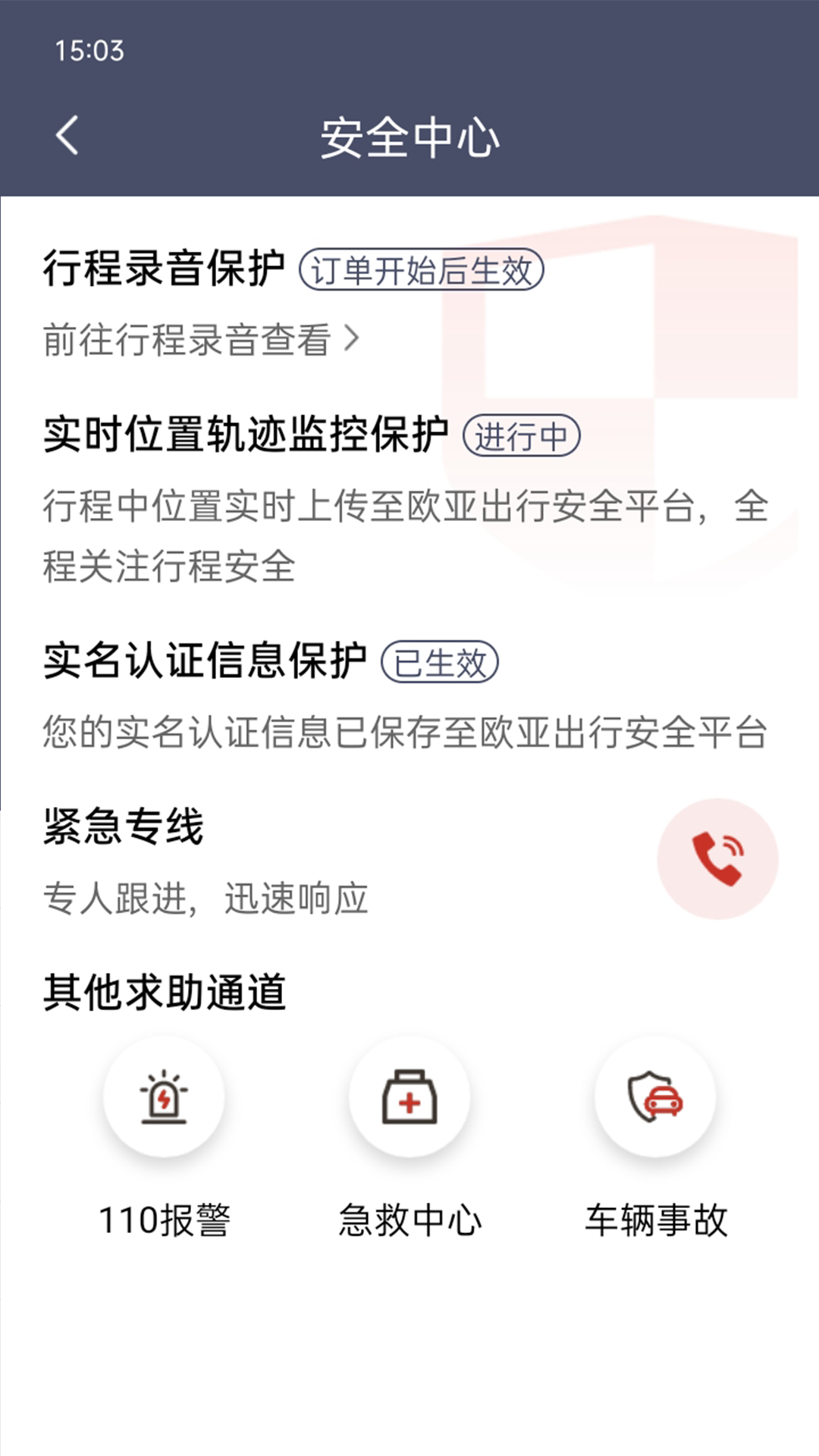Tap the 专人跟进，迅速响应 description text
The width and height of the screenshot is (819, 1456).
tap(206, 899)
